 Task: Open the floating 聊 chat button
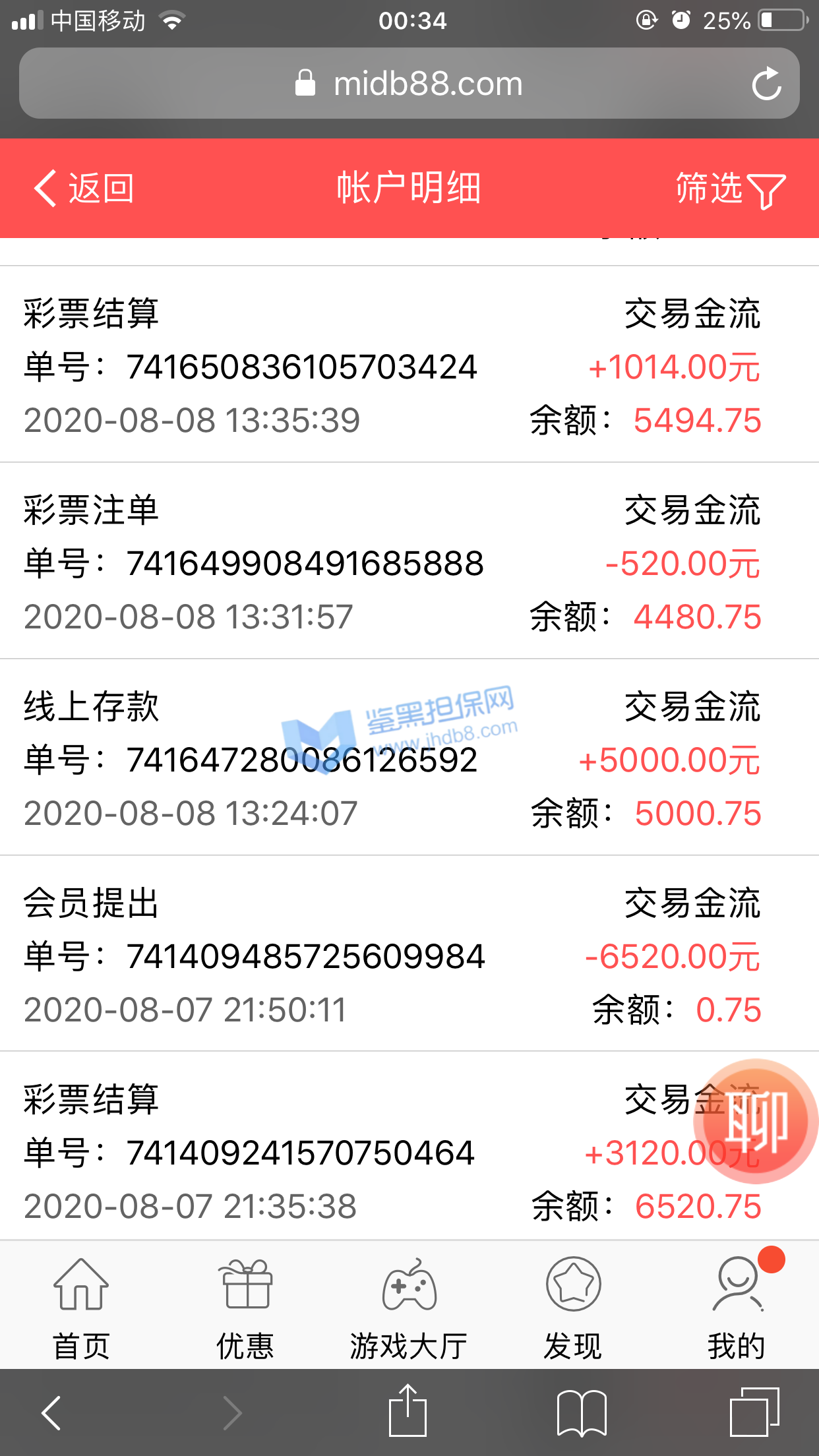pos(756,1120)
